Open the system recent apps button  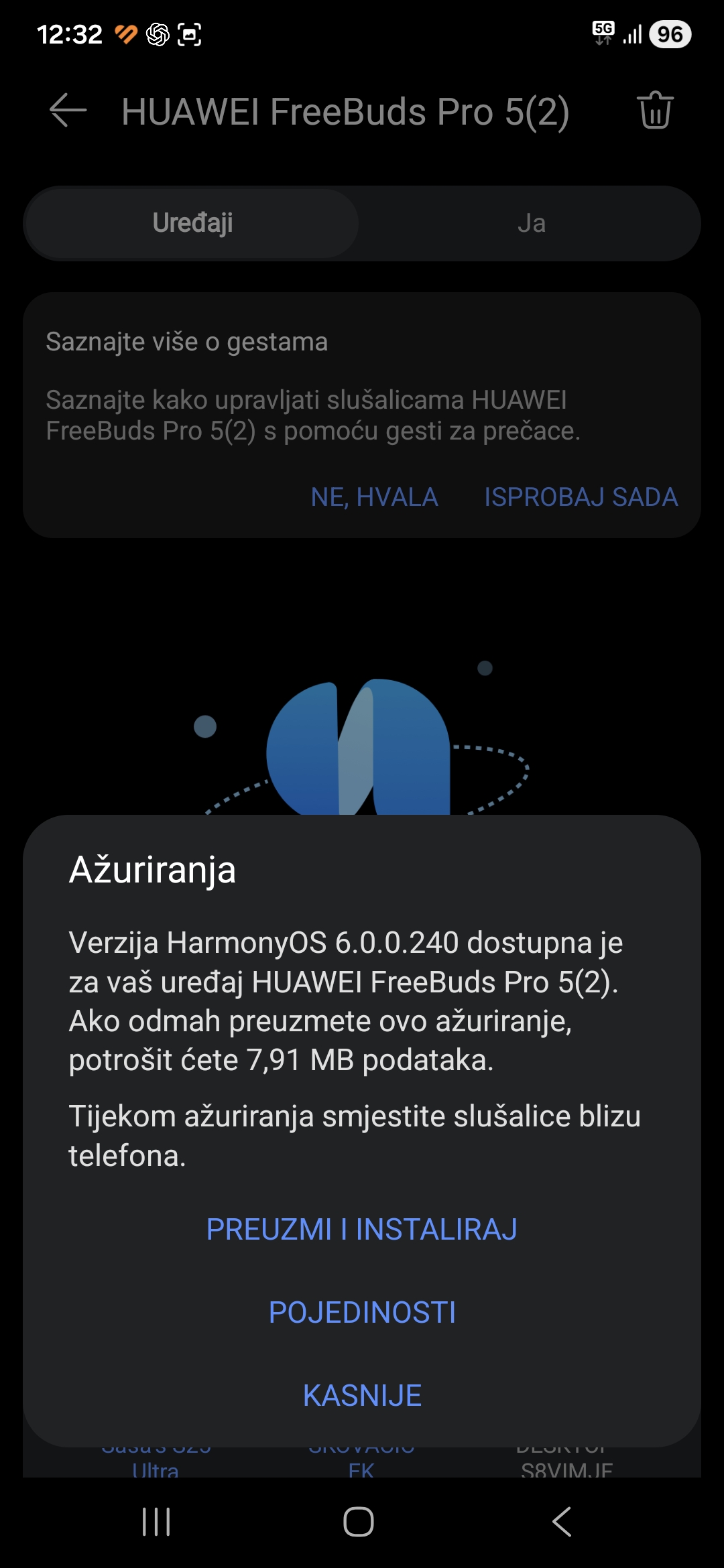tap(156, 1522)
